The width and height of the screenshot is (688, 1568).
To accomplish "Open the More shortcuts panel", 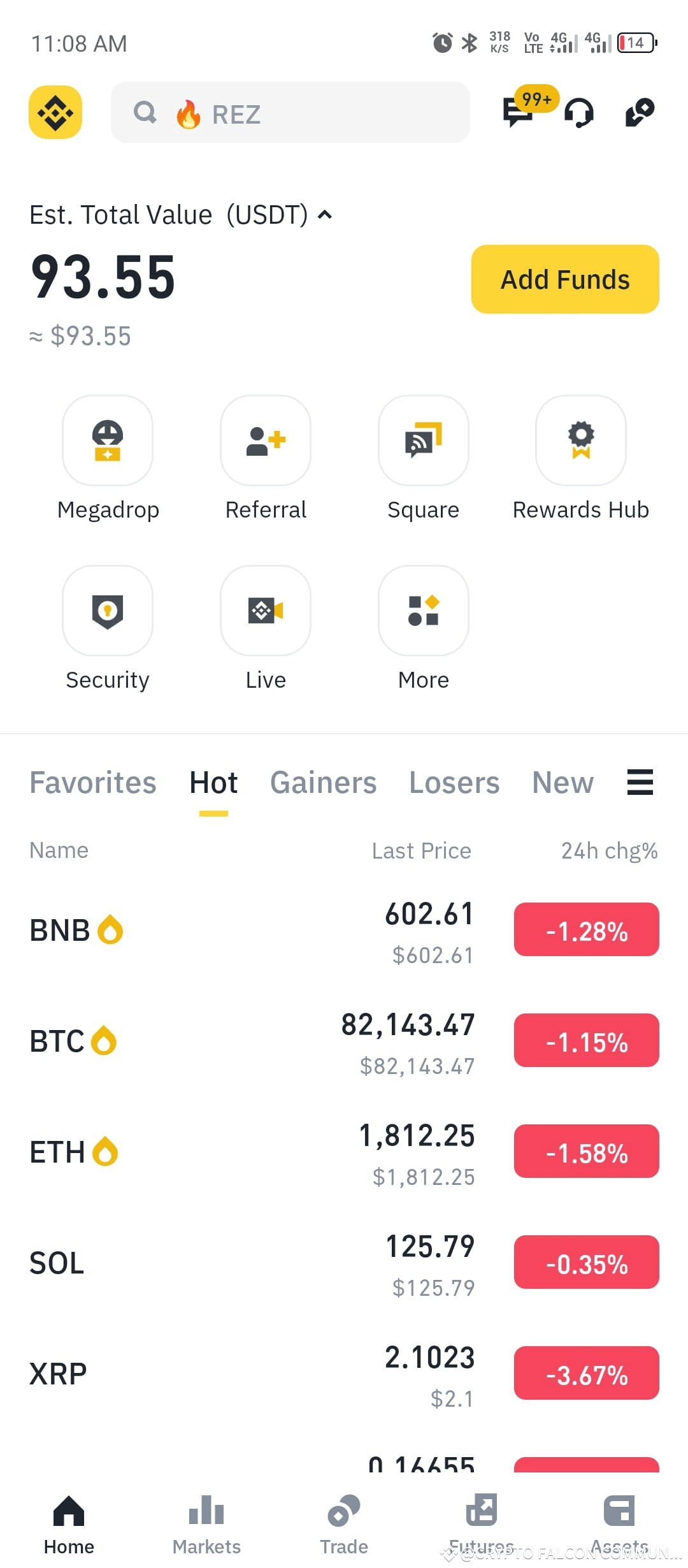I will pos(423,611).
